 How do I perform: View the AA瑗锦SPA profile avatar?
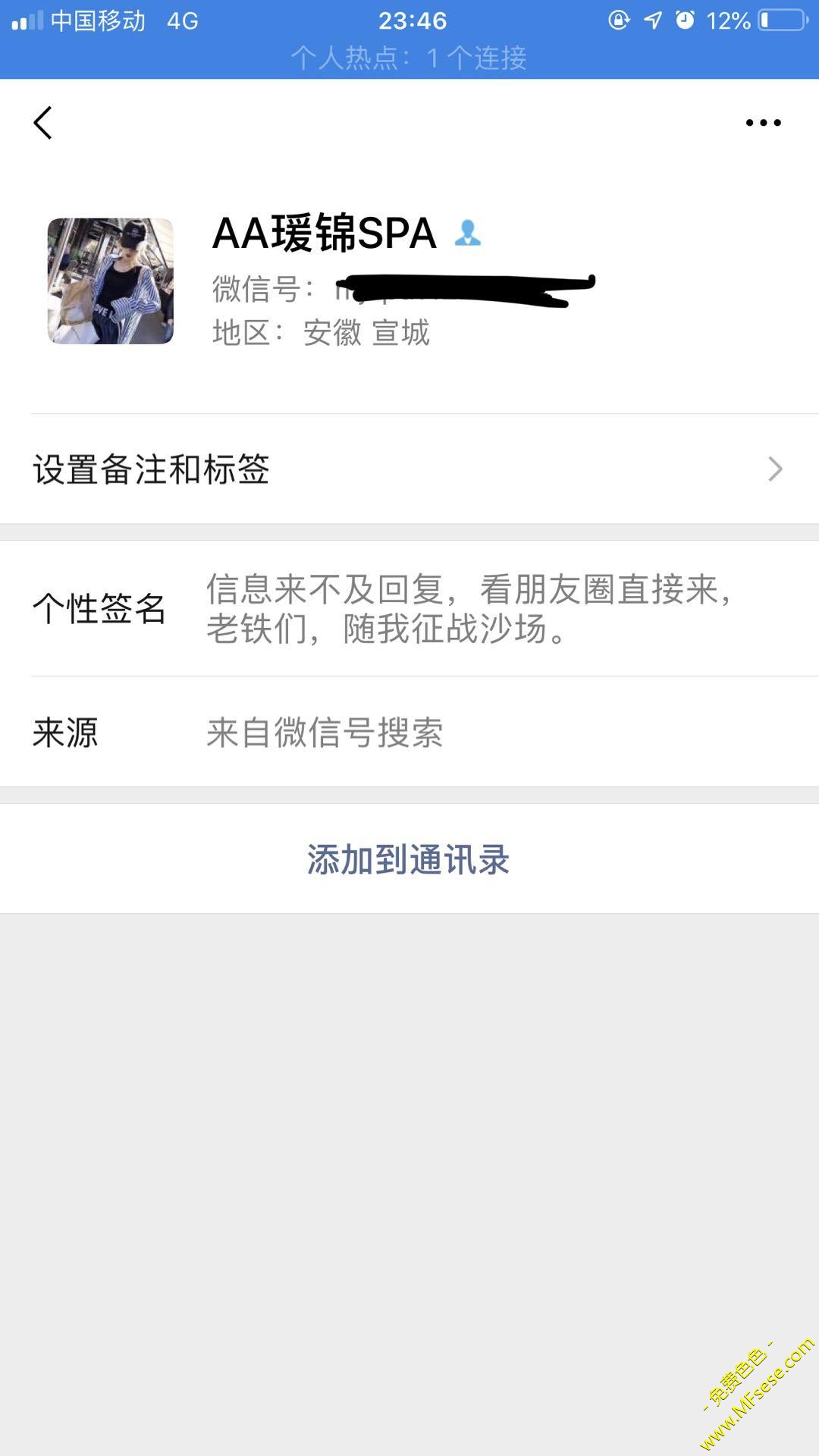pos(111,281)
